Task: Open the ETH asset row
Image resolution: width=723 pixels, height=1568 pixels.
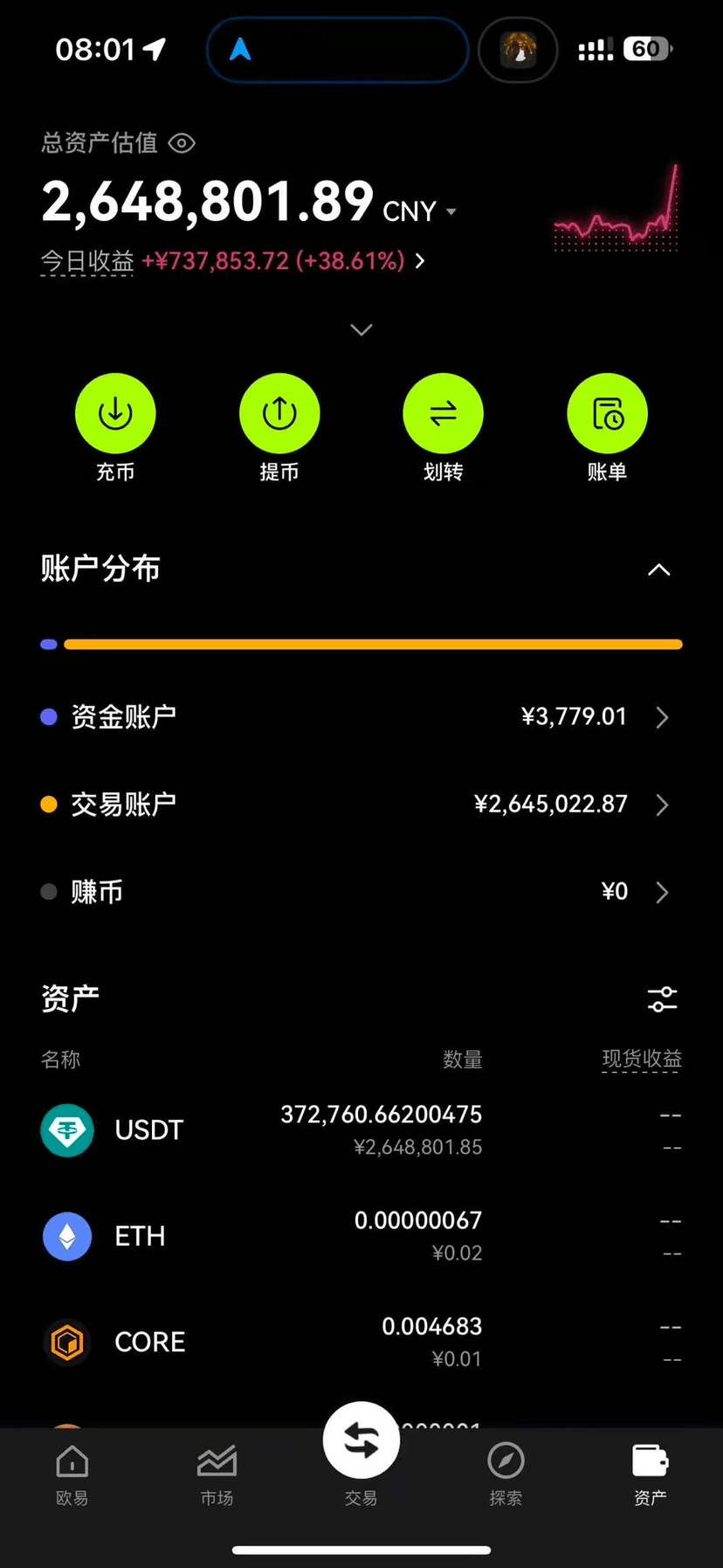Action: pos(361,1236)
